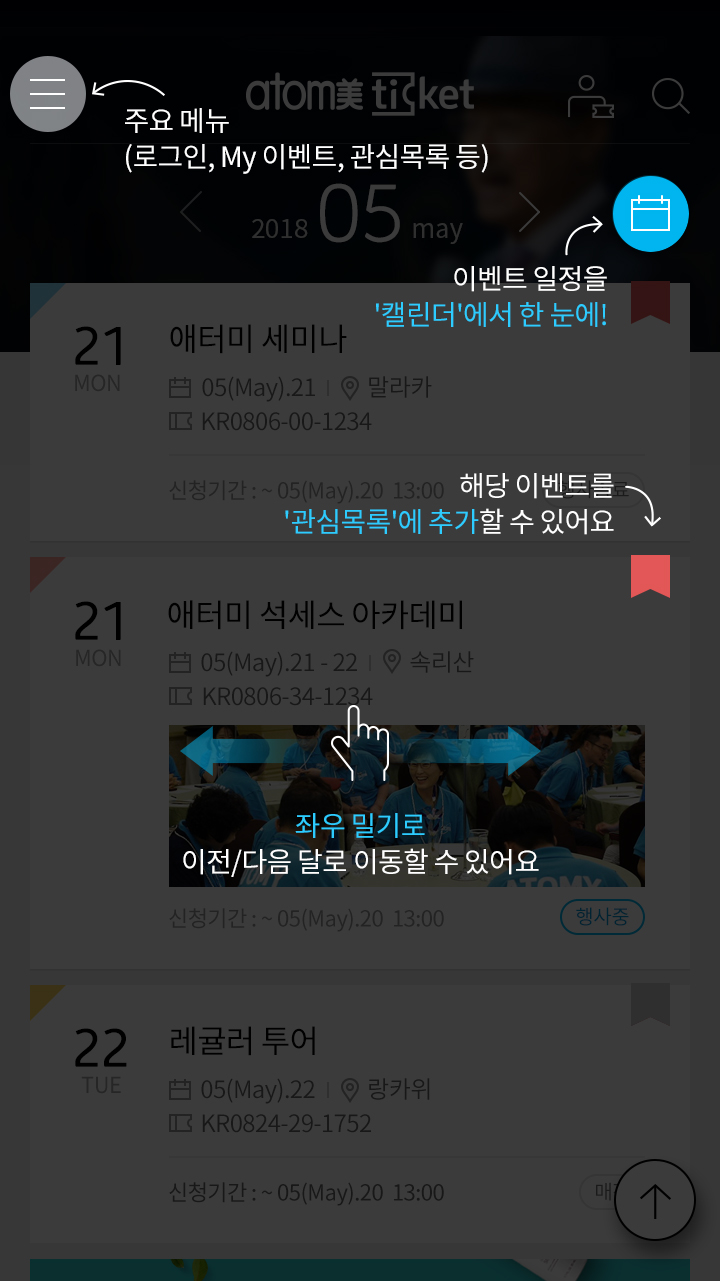The image size is (720, 1281).
Task: Tap the scroll-to-top arrow button
Action: pyautogui.click(x=655, y=1200)
